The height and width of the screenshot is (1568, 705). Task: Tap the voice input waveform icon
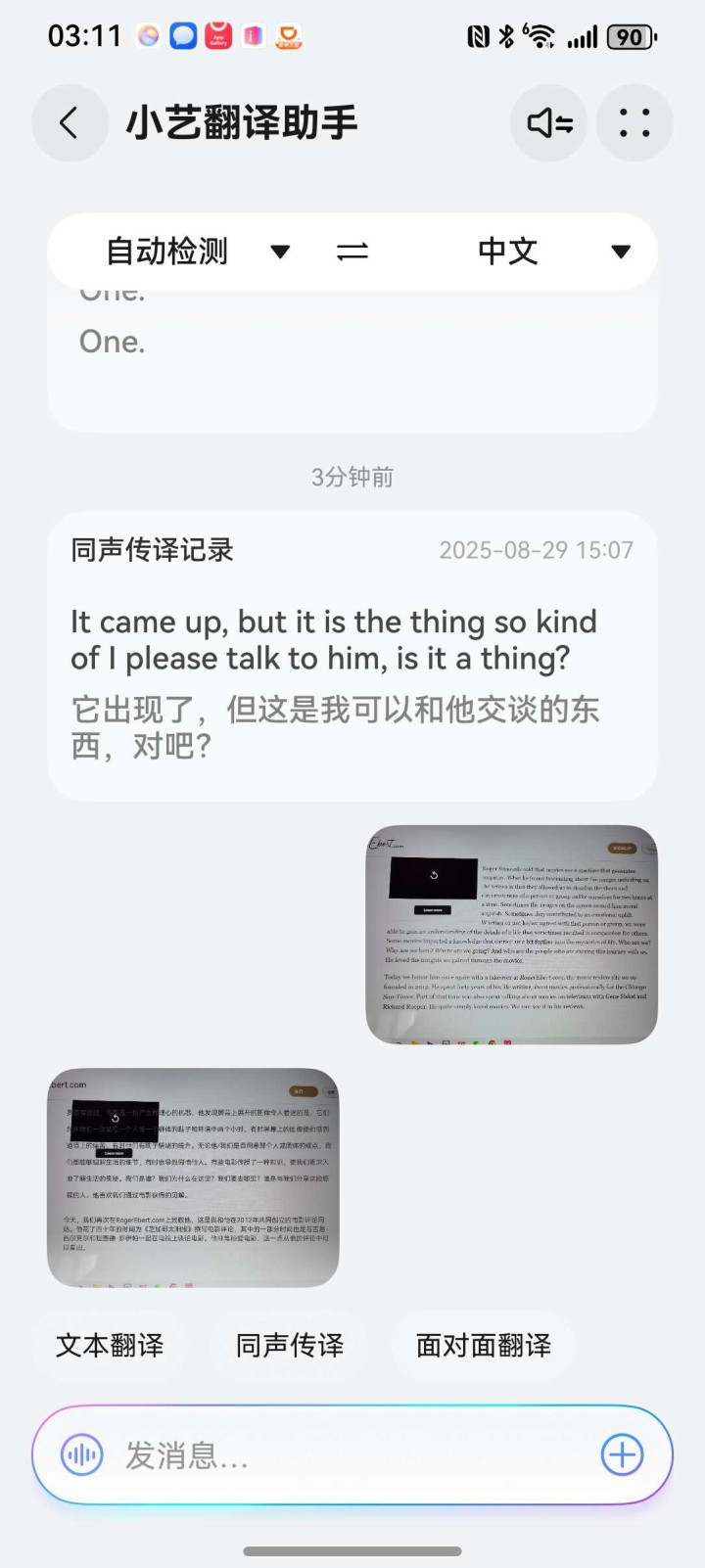82,1455
